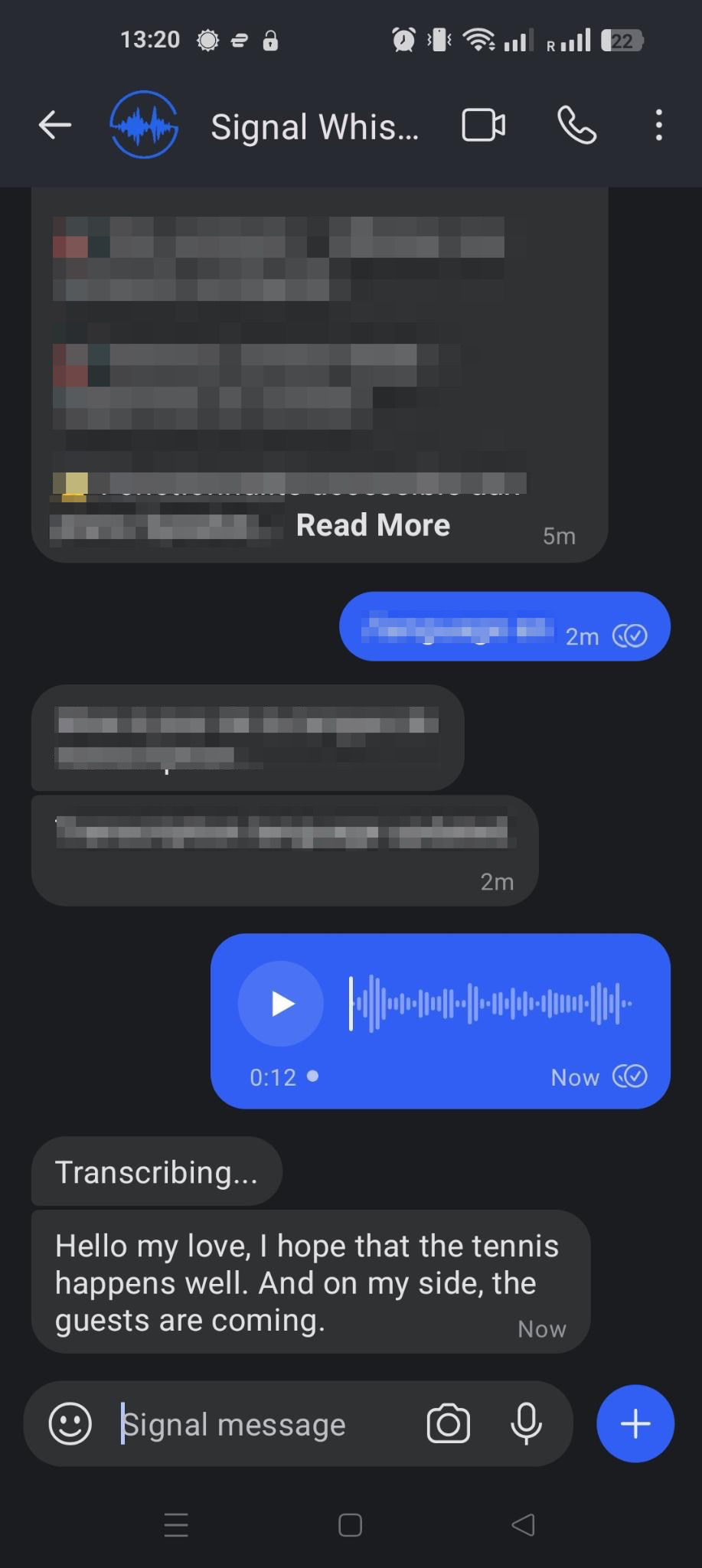702x1568 pixels.
Task: Open the attachment plus button
Action: (635, 1424)
